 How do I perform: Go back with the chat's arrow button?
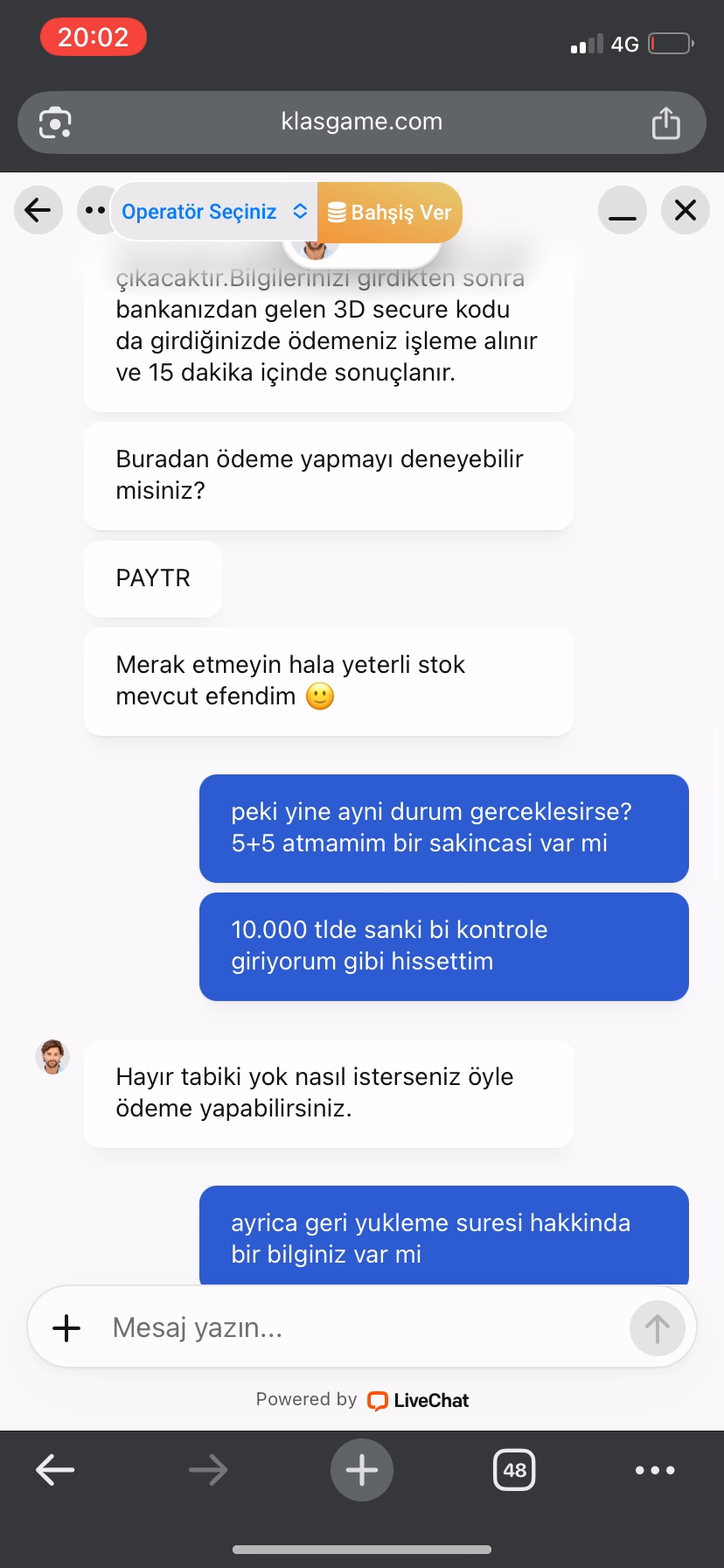click(x=38, y=210)
